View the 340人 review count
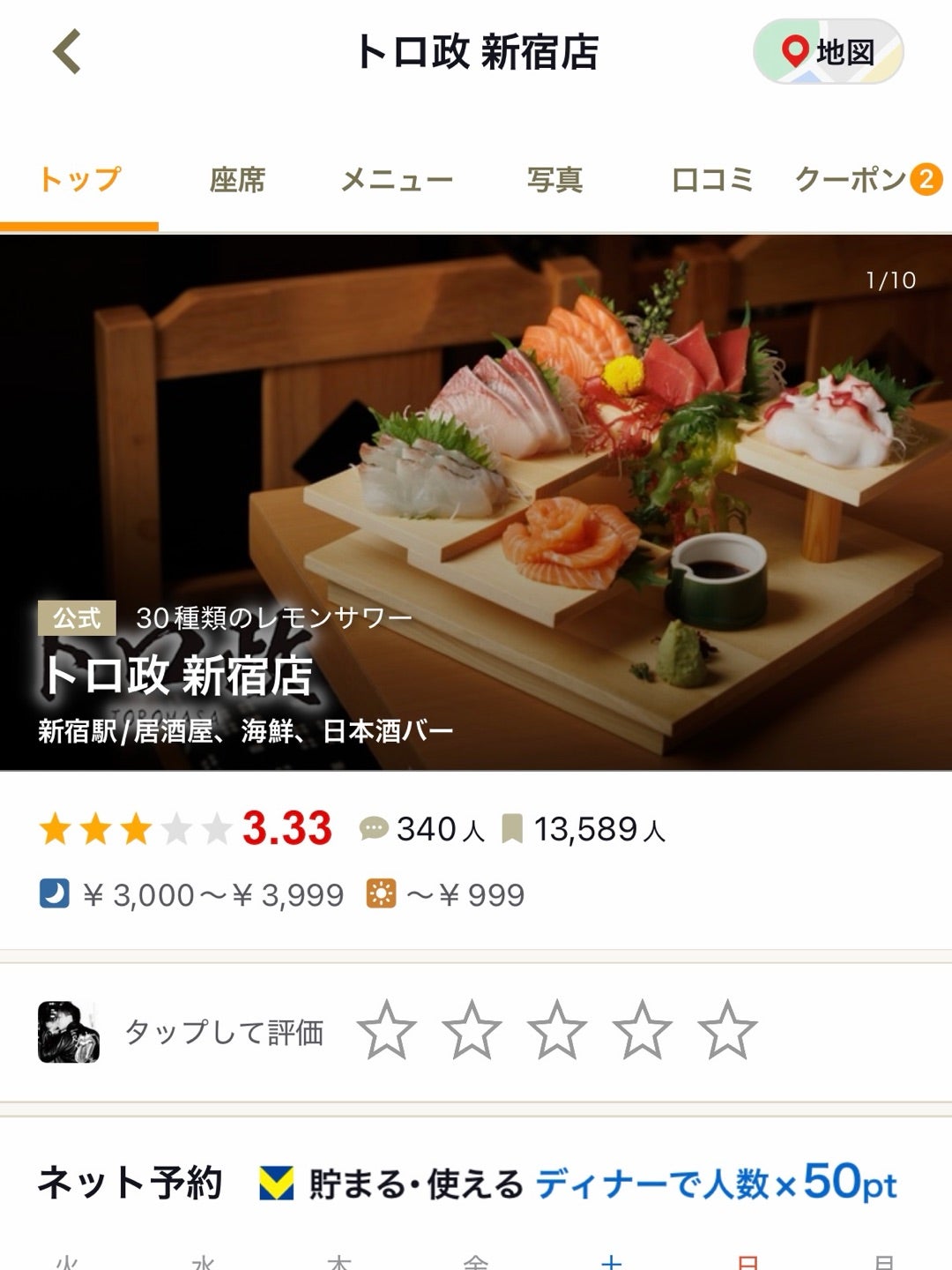952x1270 pixels. (x=423, y=829)
